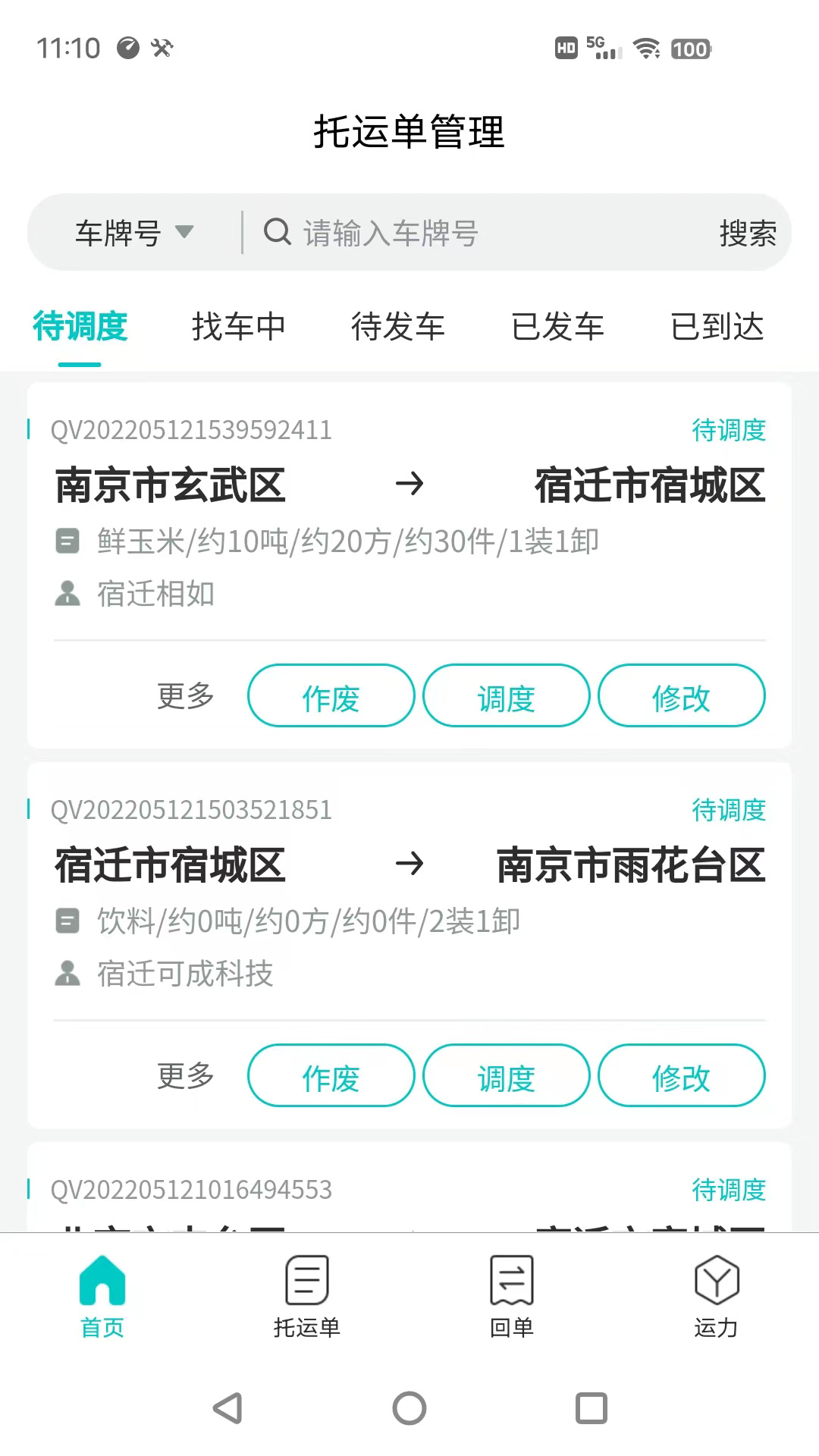Switch to the 找车中 tab
The height and width of the screenshot is (1456, 819).
pos(238,328)
